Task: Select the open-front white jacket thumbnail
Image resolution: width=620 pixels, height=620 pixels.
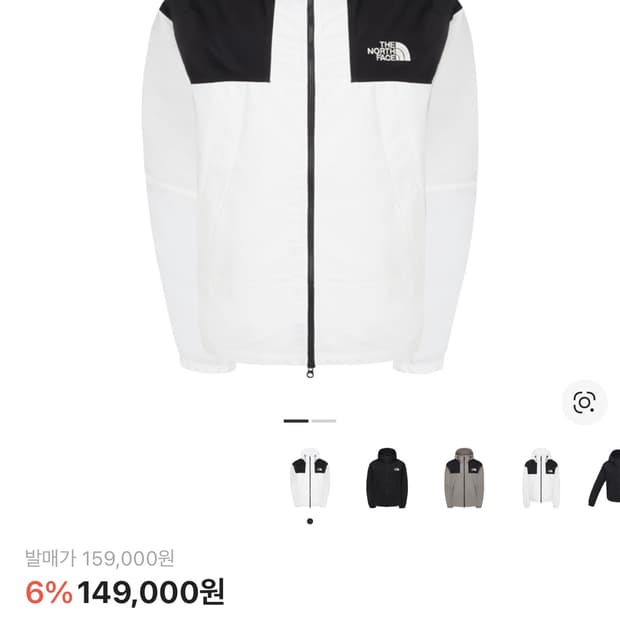Action: coord(541,478)
